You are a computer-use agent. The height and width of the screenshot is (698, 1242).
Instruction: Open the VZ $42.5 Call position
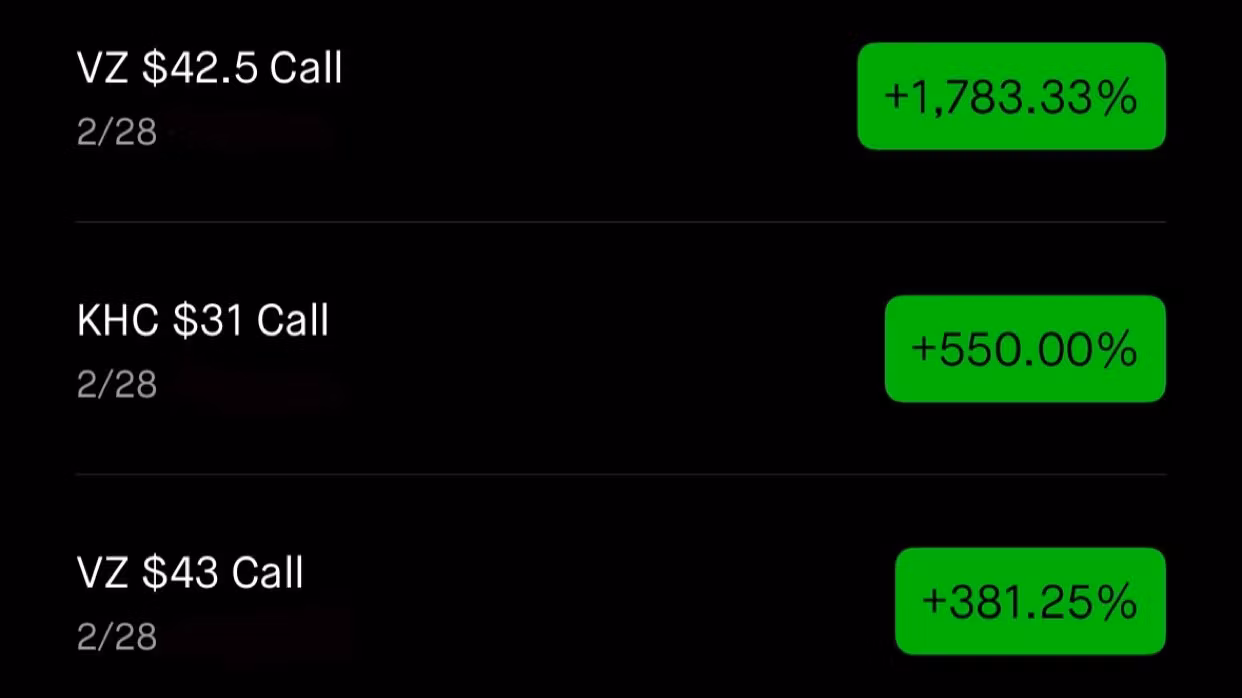tap(210, 69)
